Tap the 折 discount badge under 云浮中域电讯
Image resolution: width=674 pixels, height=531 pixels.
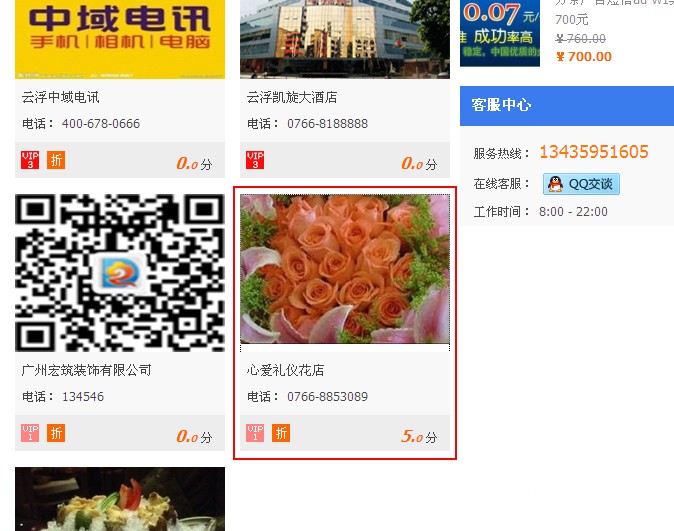pos(56,160)
